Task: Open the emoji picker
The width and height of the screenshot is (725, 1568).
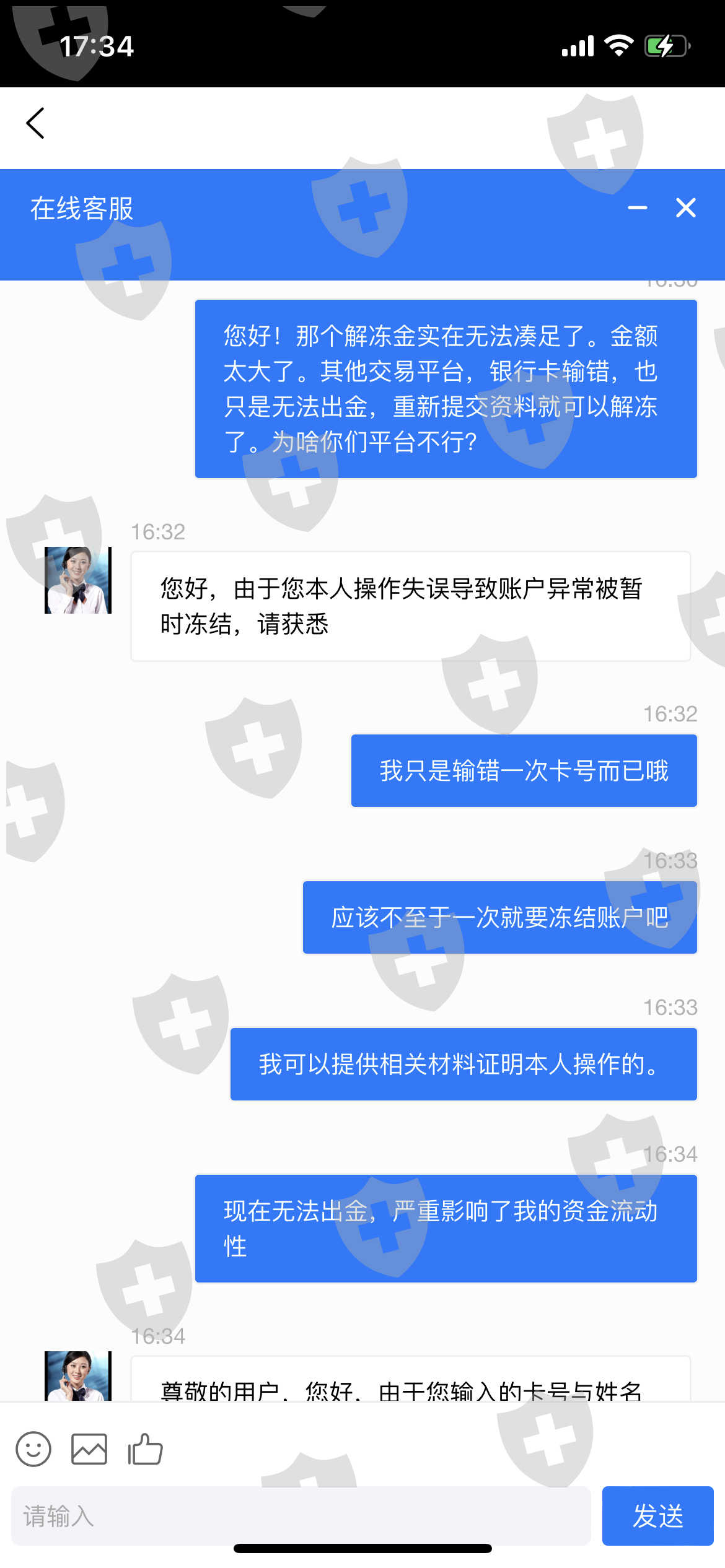Action: (33, 1449)
